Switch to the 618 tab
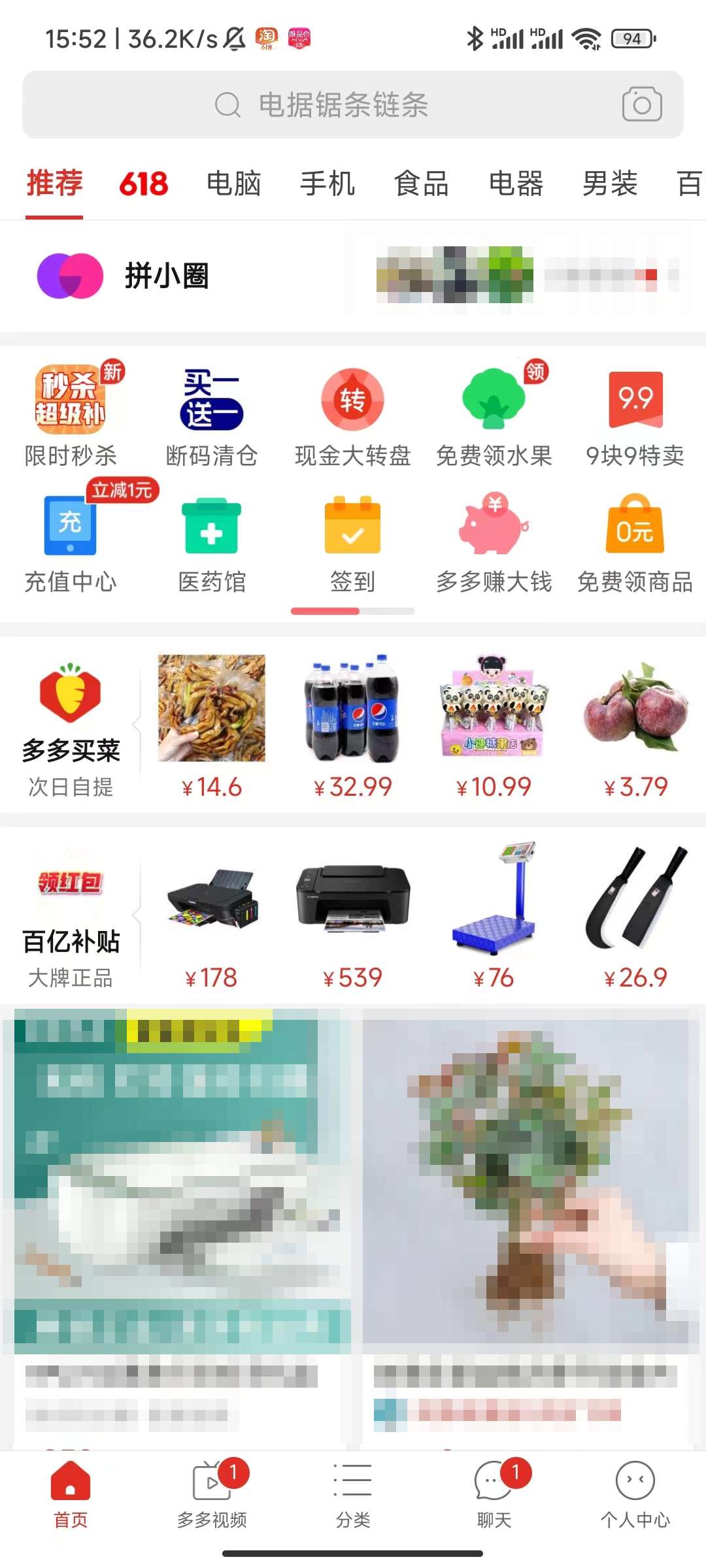The height and width of the screenshot is (1568, 706). [x=143, y=184]
